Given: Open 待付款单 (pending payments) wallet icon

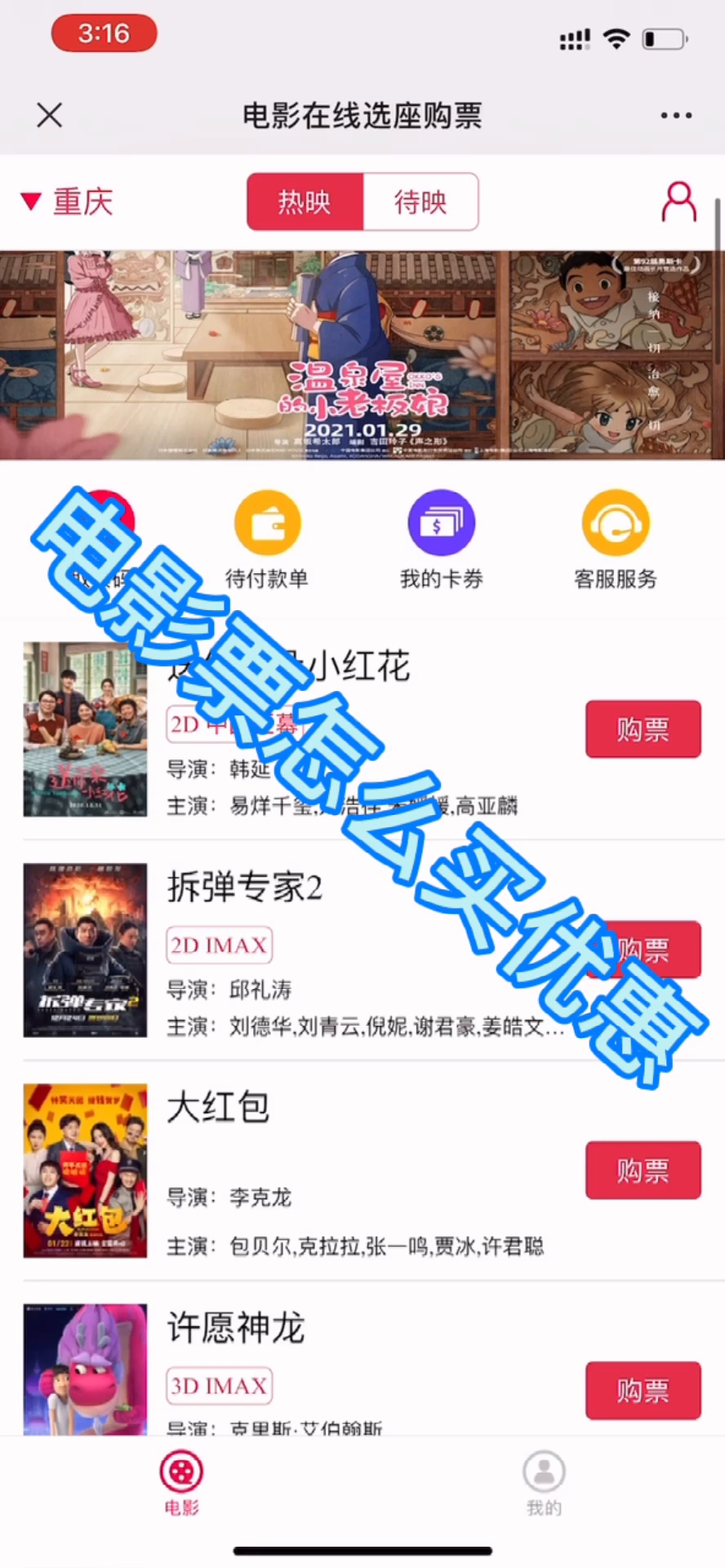Looking at the screenshot, I should click(268, 521).
